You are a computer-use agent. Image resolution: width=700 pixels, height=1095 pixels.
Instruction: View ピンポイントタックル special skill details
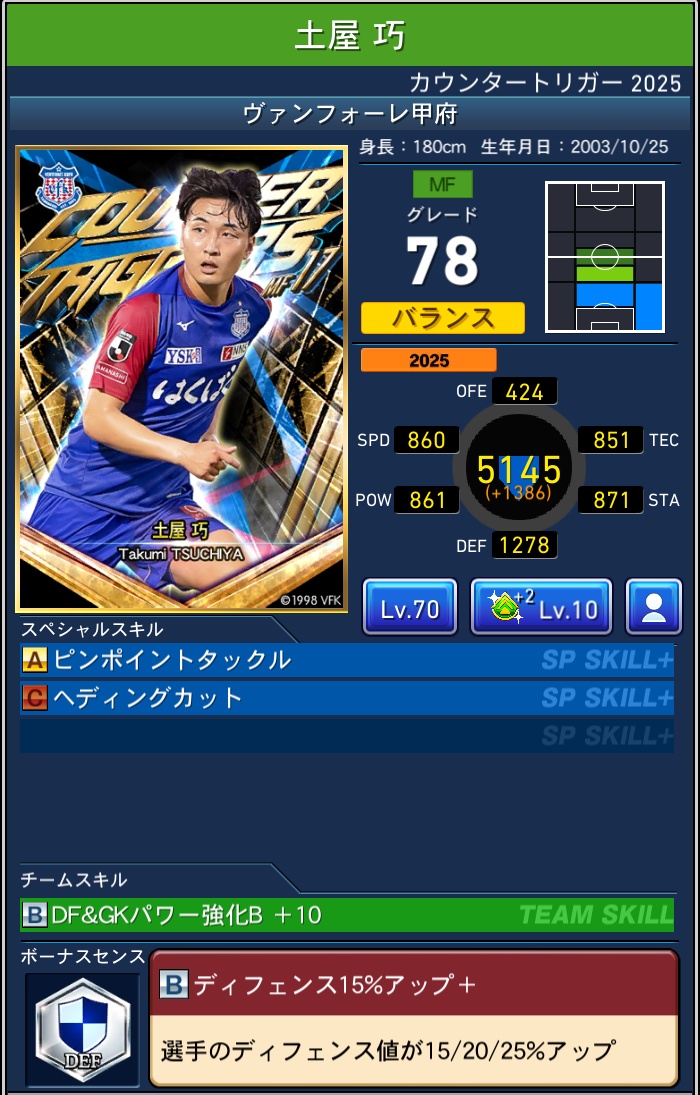coord(346,660)
